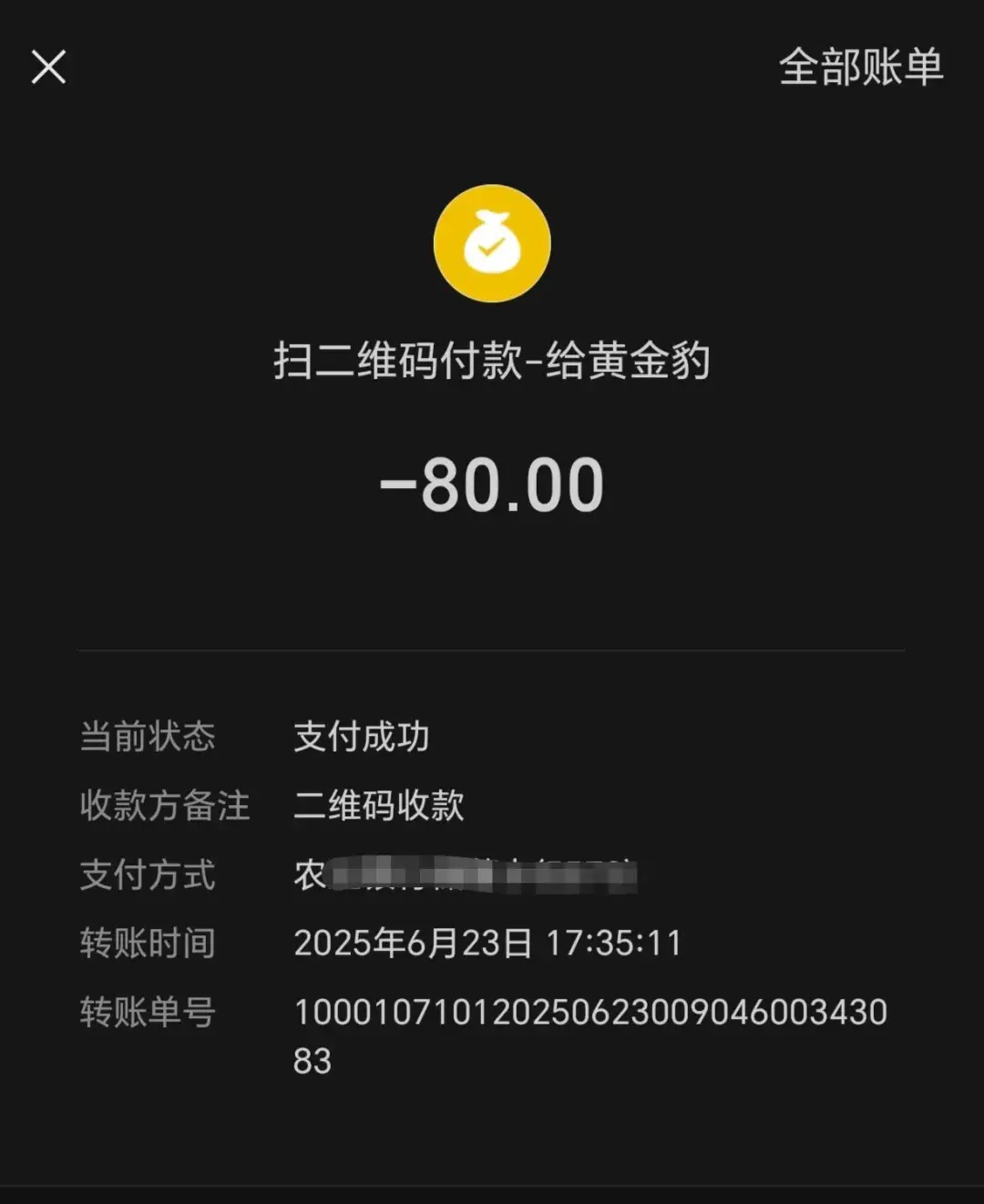
Task: Select the 收款方备注 row
Action: tap(165, 807)
